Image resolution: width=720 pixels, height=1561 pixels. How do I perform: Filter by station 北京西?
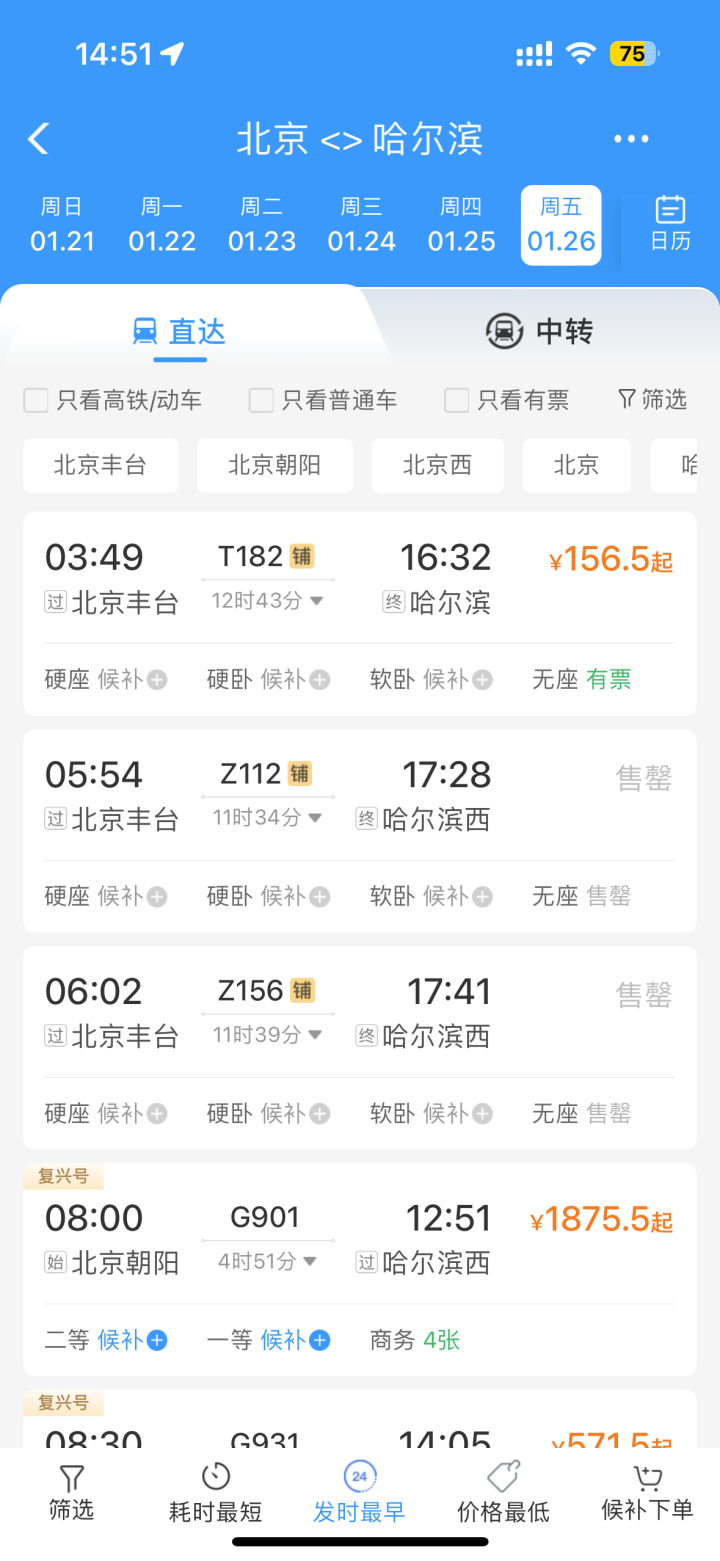click(437, 465)
